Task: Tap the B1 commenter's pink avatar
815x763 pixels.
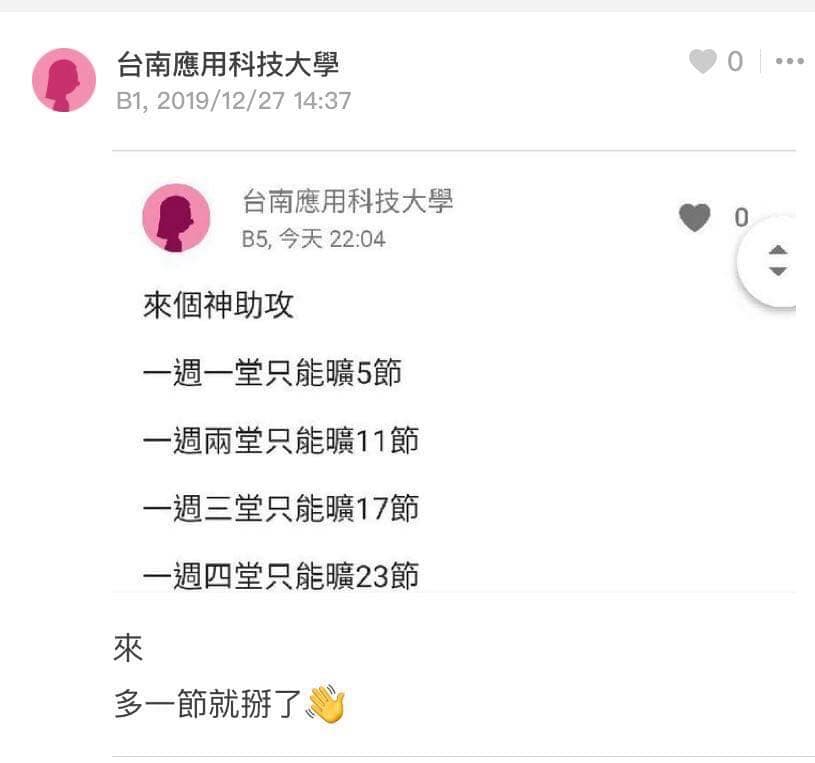Action: tap(64, 79)
